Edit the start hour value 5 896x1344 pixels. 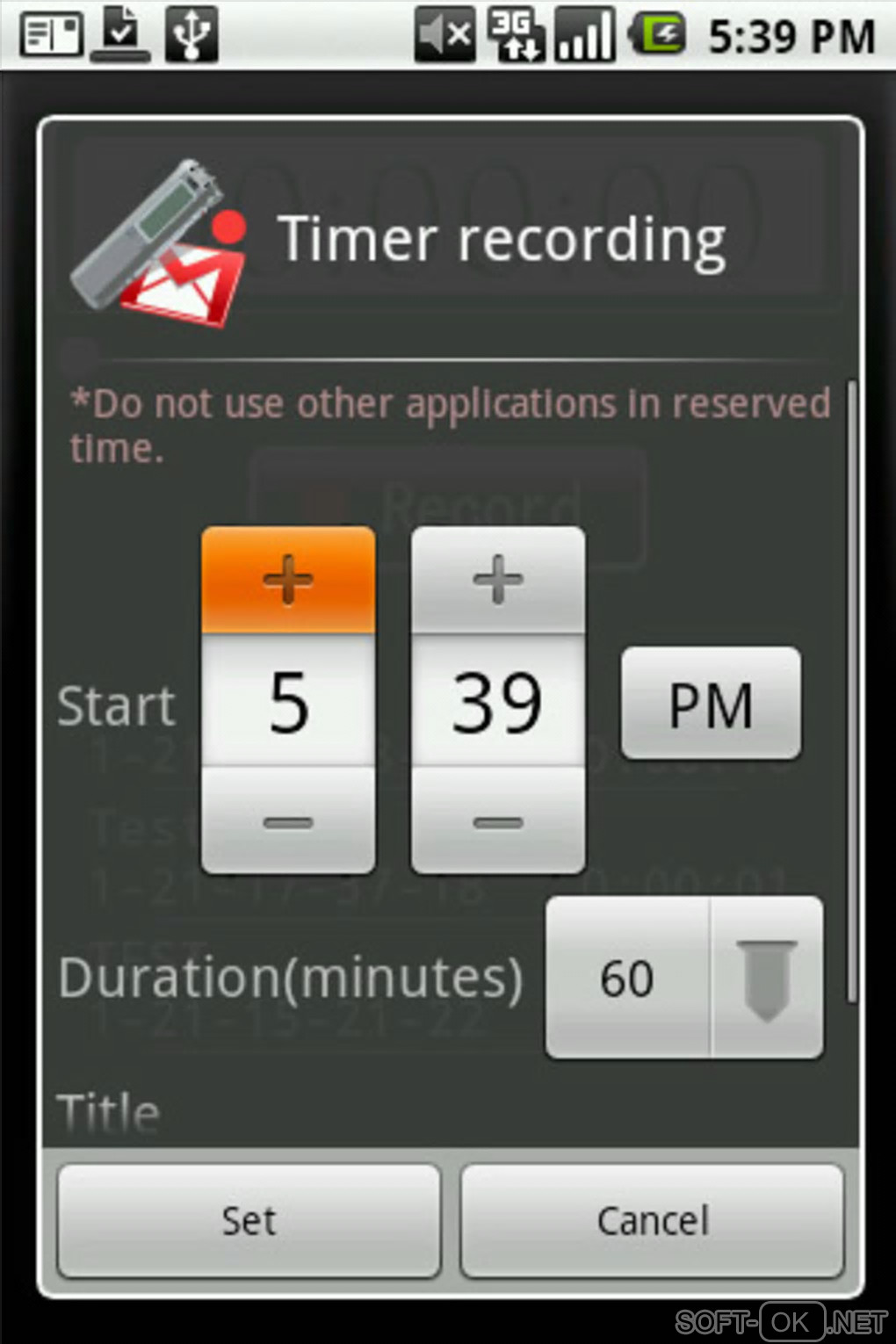pos(288,702)
